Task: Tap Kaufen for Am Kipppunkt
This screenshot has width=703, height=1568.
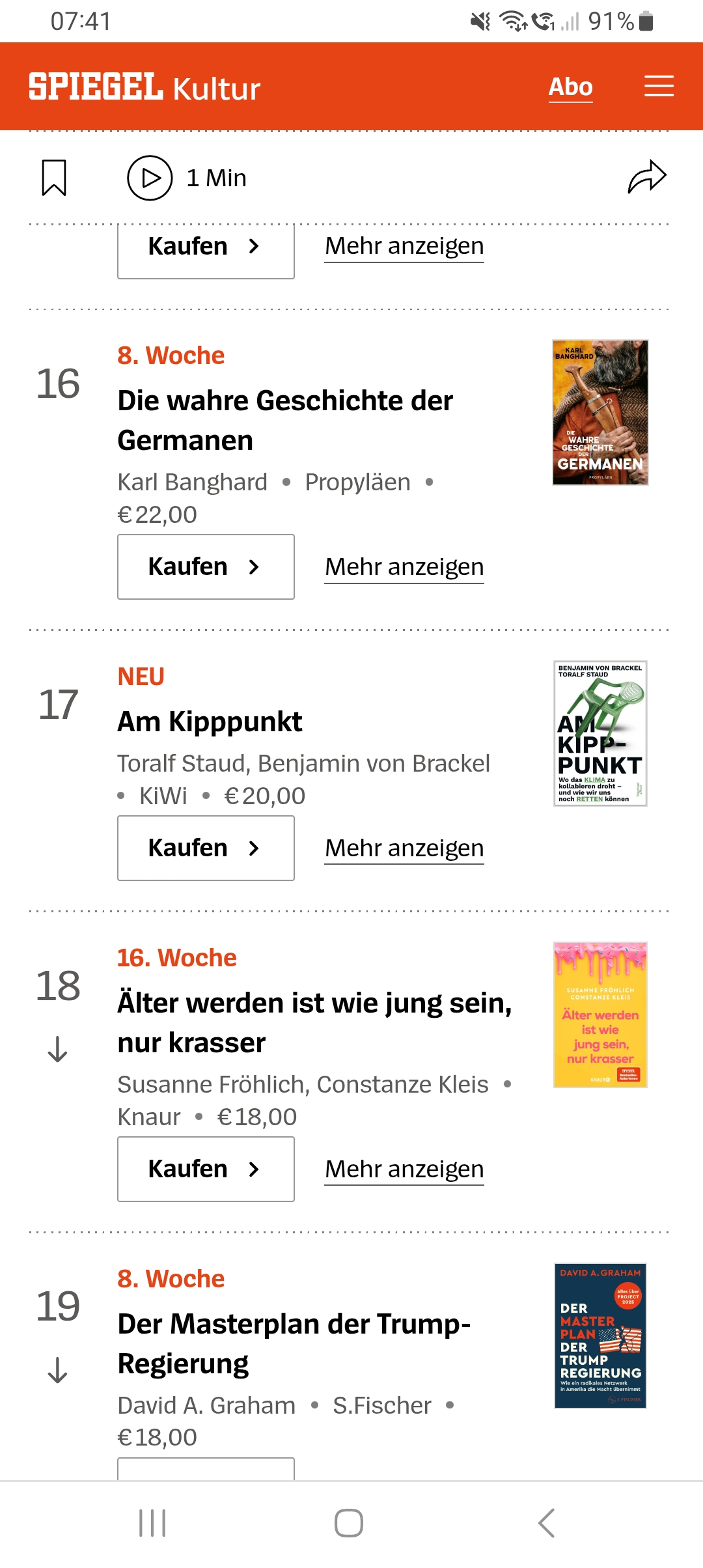Action: click(x=206, y=848)
